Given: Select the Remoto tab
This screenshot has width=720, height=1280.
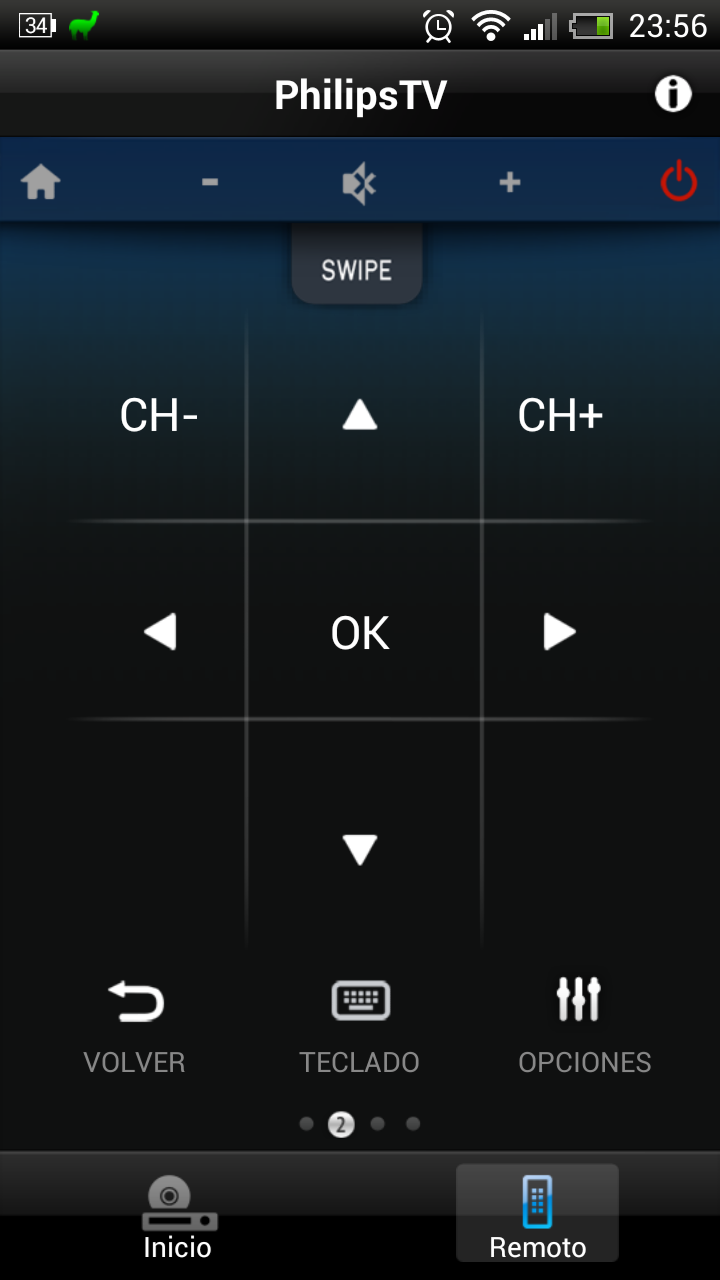Looking at the screenshot, I should coord(537,1214).
